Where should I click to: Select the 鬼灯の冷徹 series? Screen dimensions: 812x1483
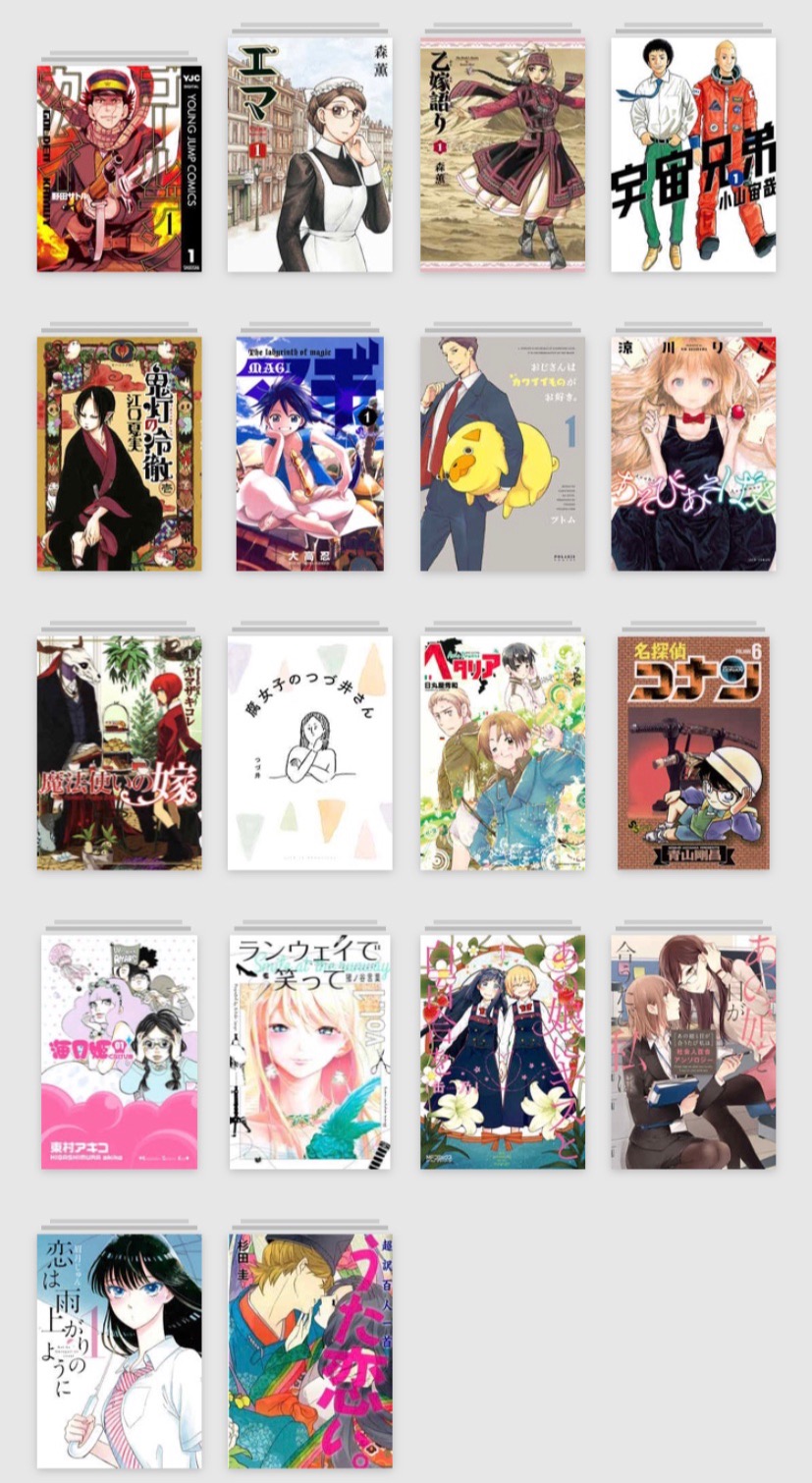coord(119,453)
